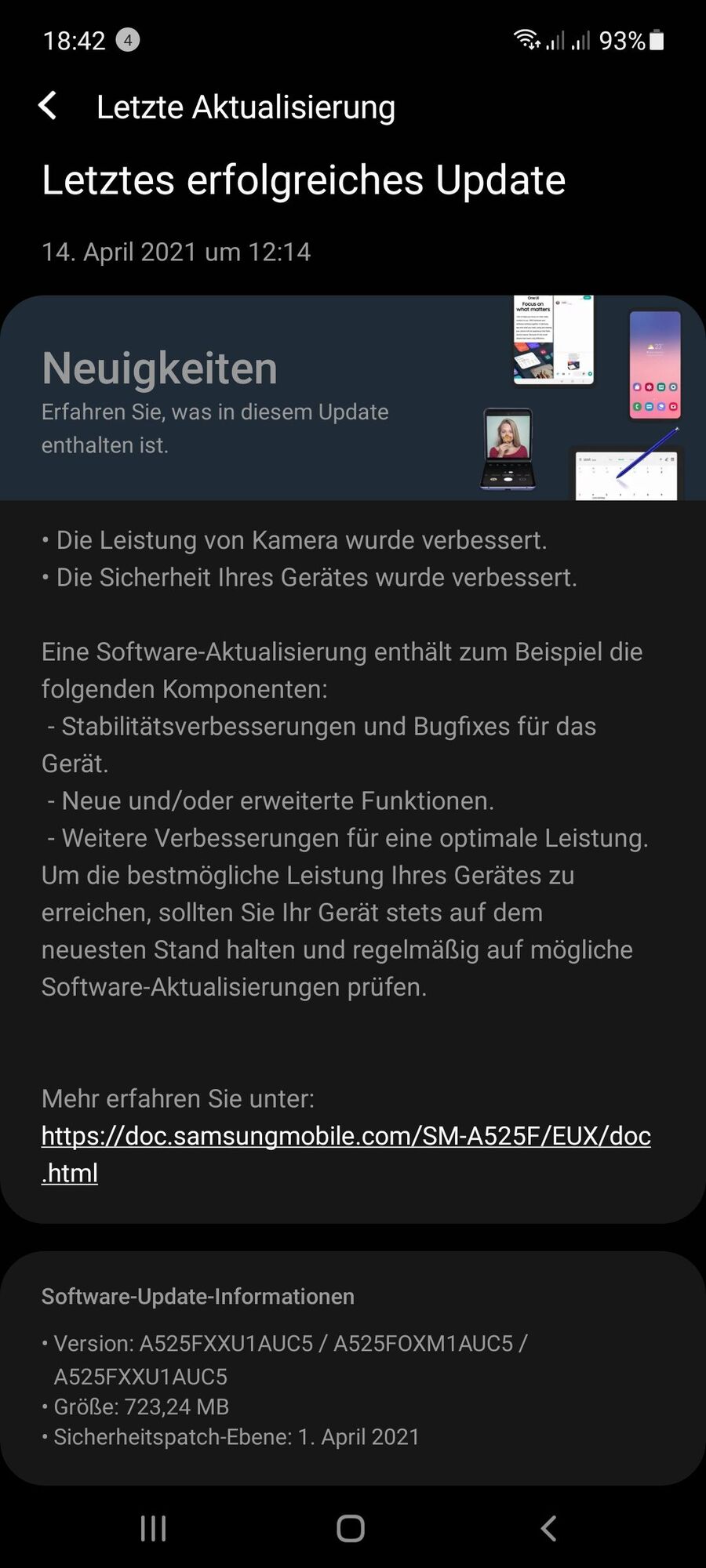The width and height of the screenshot is (706, 1568).
Task: Open the doc.samsungmobile.com link
Action: pos(345,1137)
